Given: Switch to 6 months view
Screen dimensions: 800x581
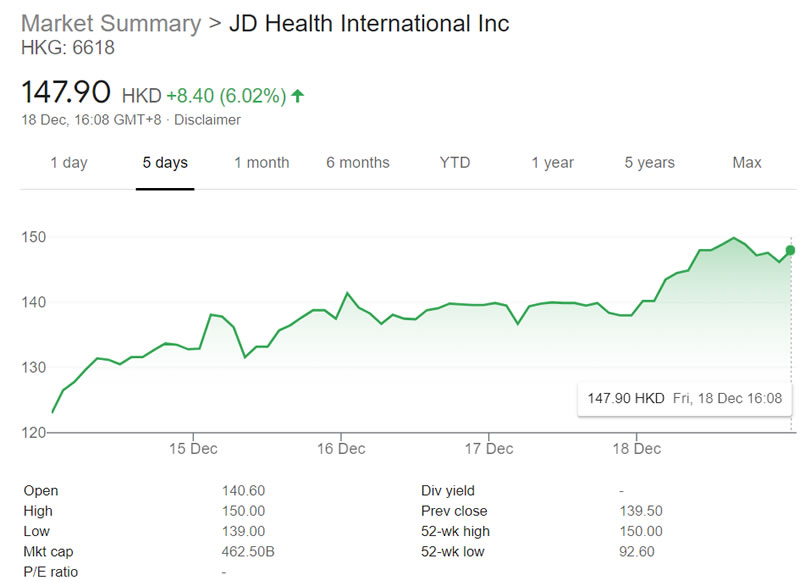Looking at the screenshot, I should (358, 163).
